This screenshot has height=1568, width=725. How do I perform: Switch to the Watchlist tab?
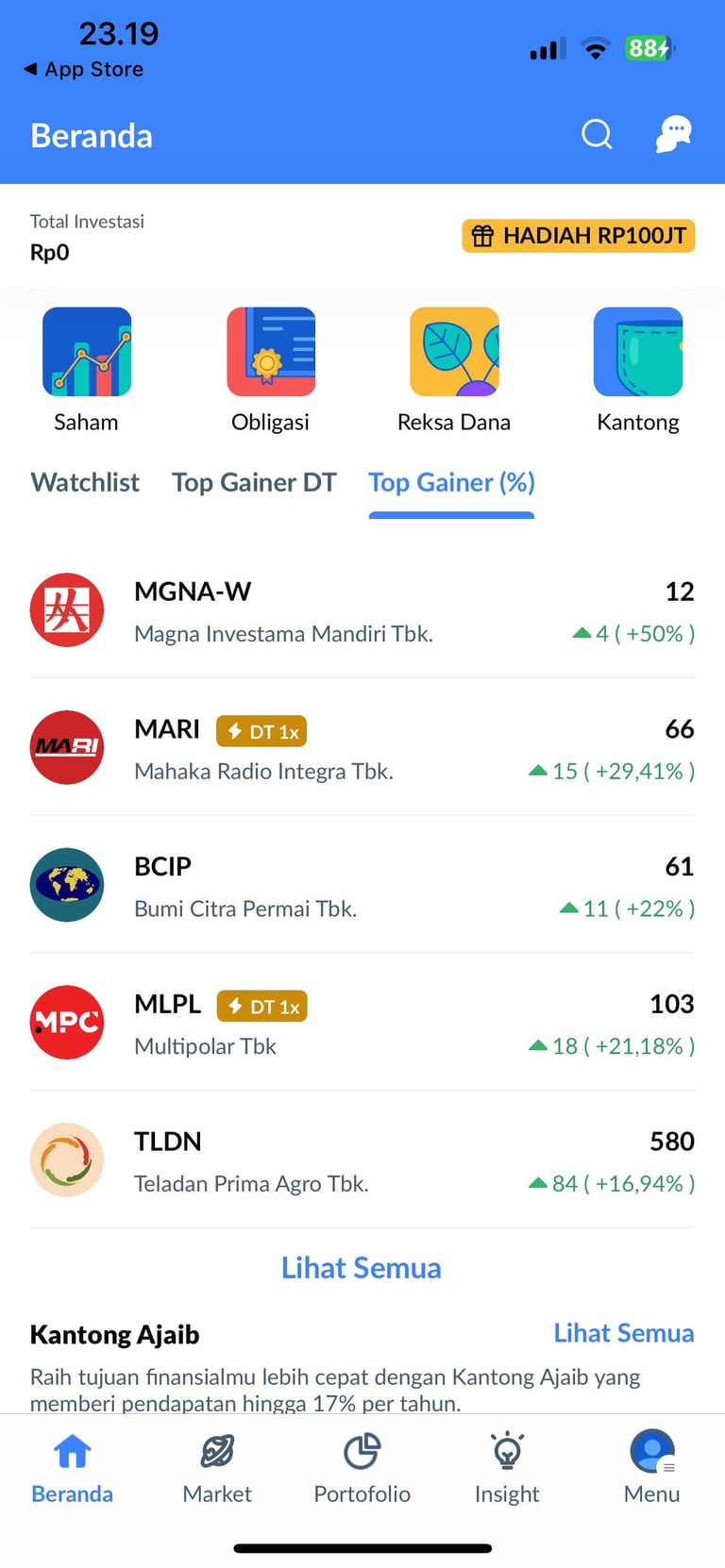pyautogui.click(x=84, y=482)
